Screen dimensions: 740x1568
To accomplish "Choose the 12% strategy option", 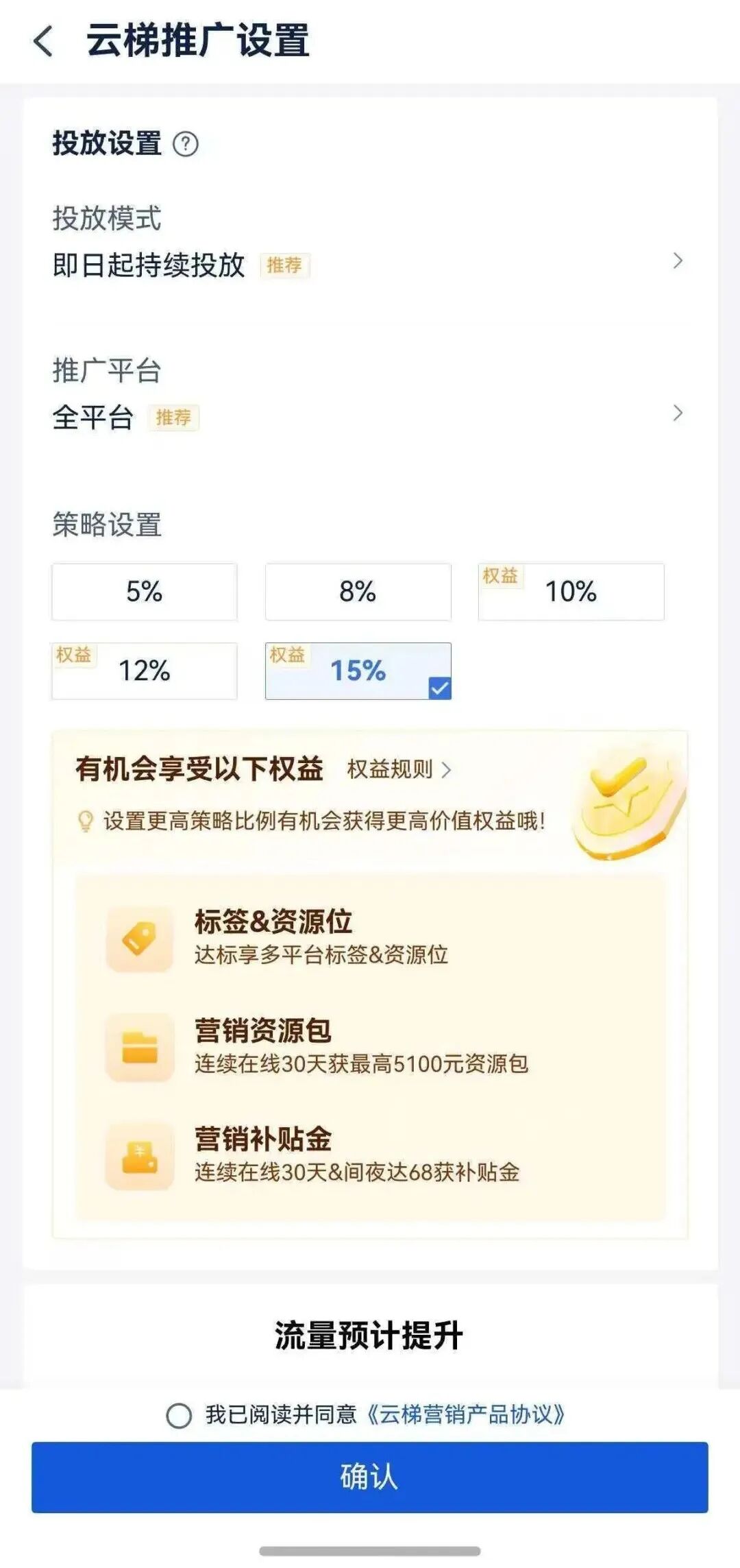I will [145, 671].
